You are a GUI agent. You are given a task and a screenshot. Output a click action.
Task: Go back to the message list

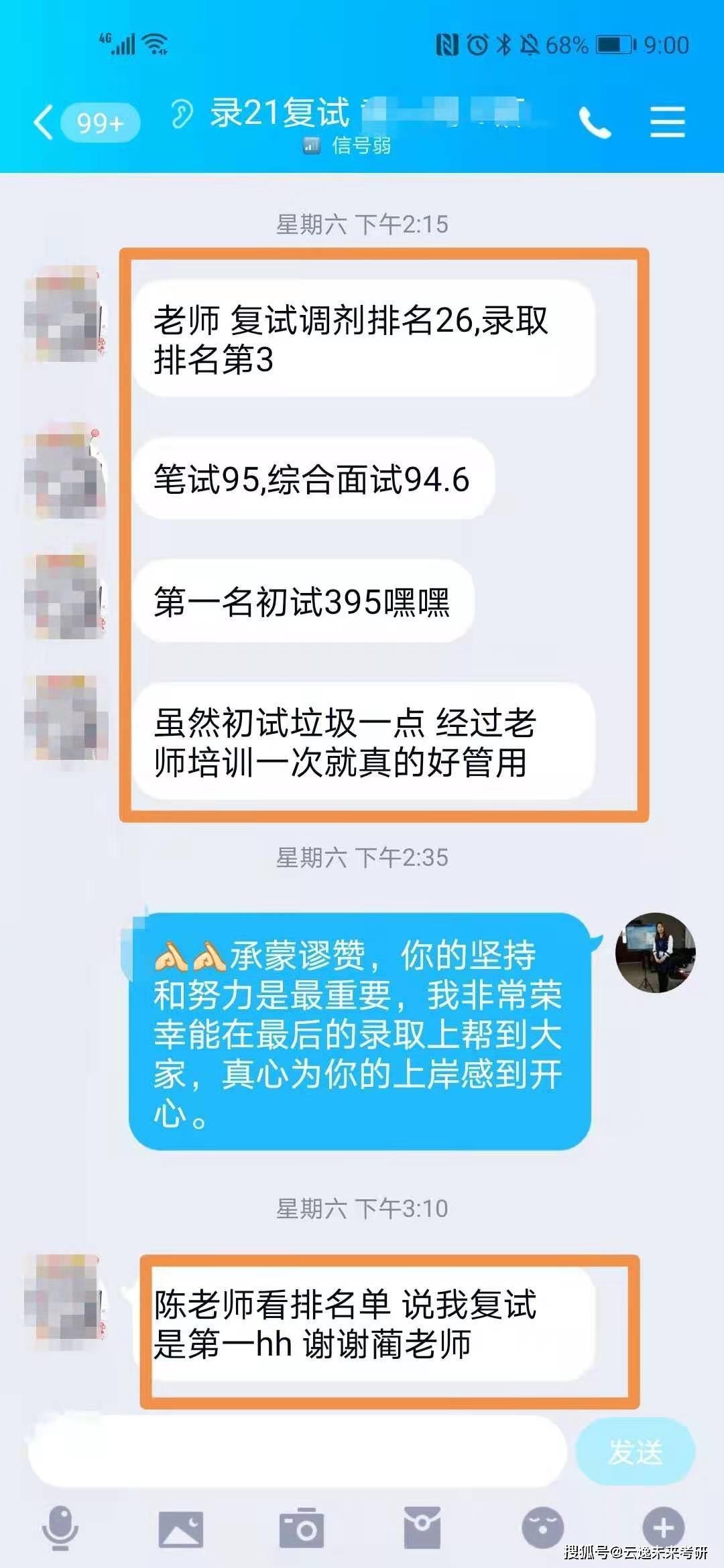point(44,123)
